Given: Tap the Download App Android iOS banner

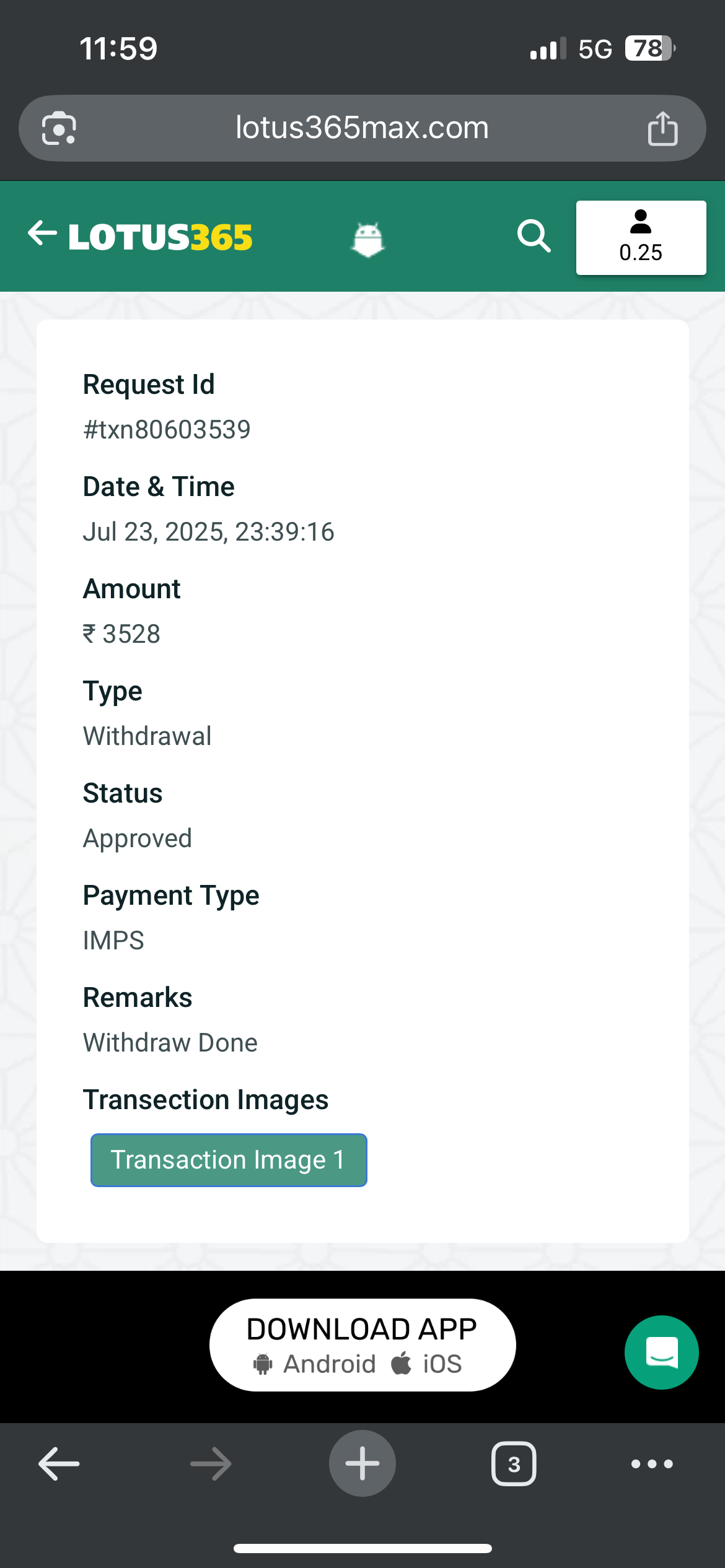Looking at the screenshot, I should [362, 1344].
